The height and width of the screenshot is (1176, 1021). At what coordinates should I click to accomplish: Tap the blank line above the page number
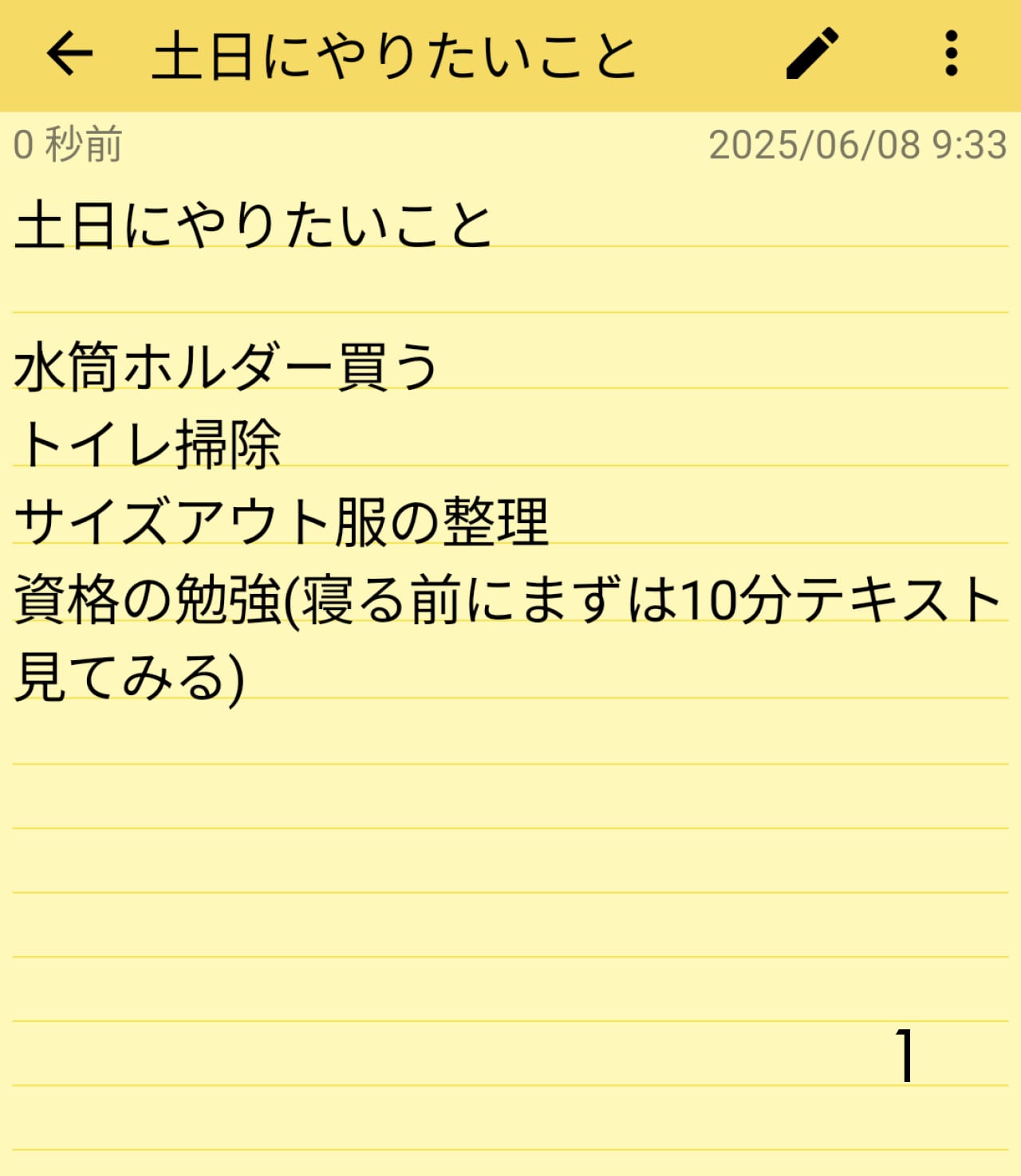510,989
